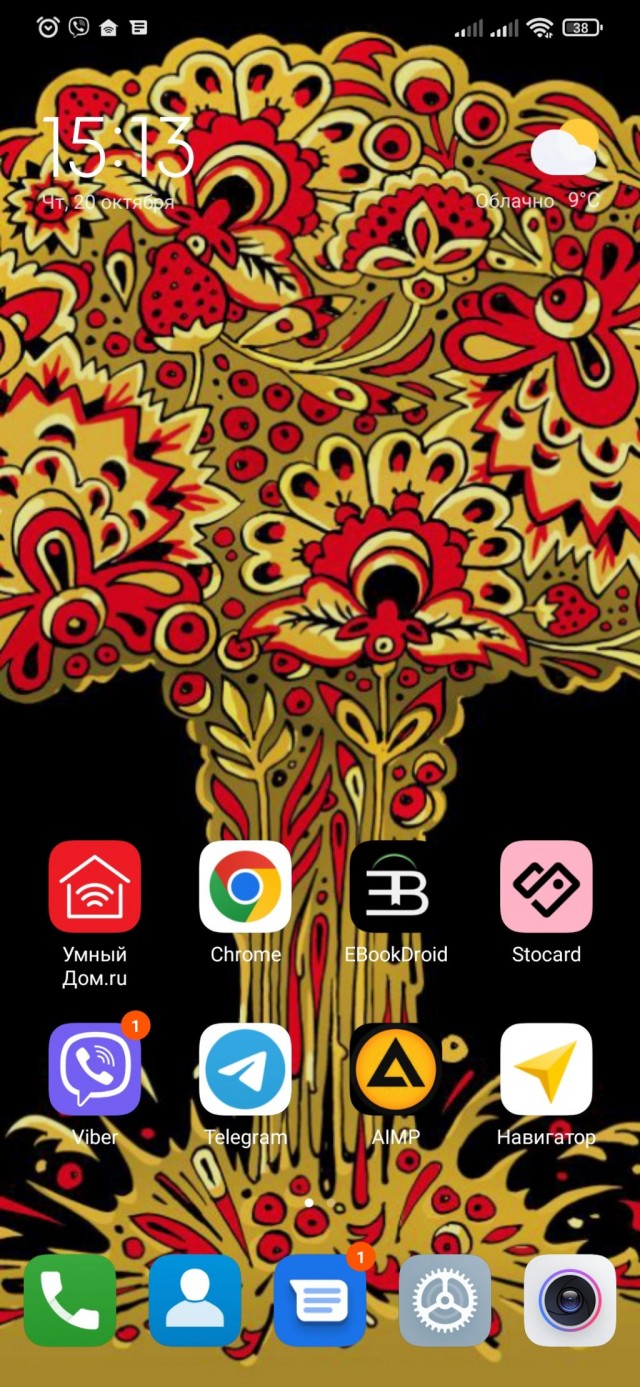Open the Messages app in the dock
640x1387 pixels.
point(320,1300)
